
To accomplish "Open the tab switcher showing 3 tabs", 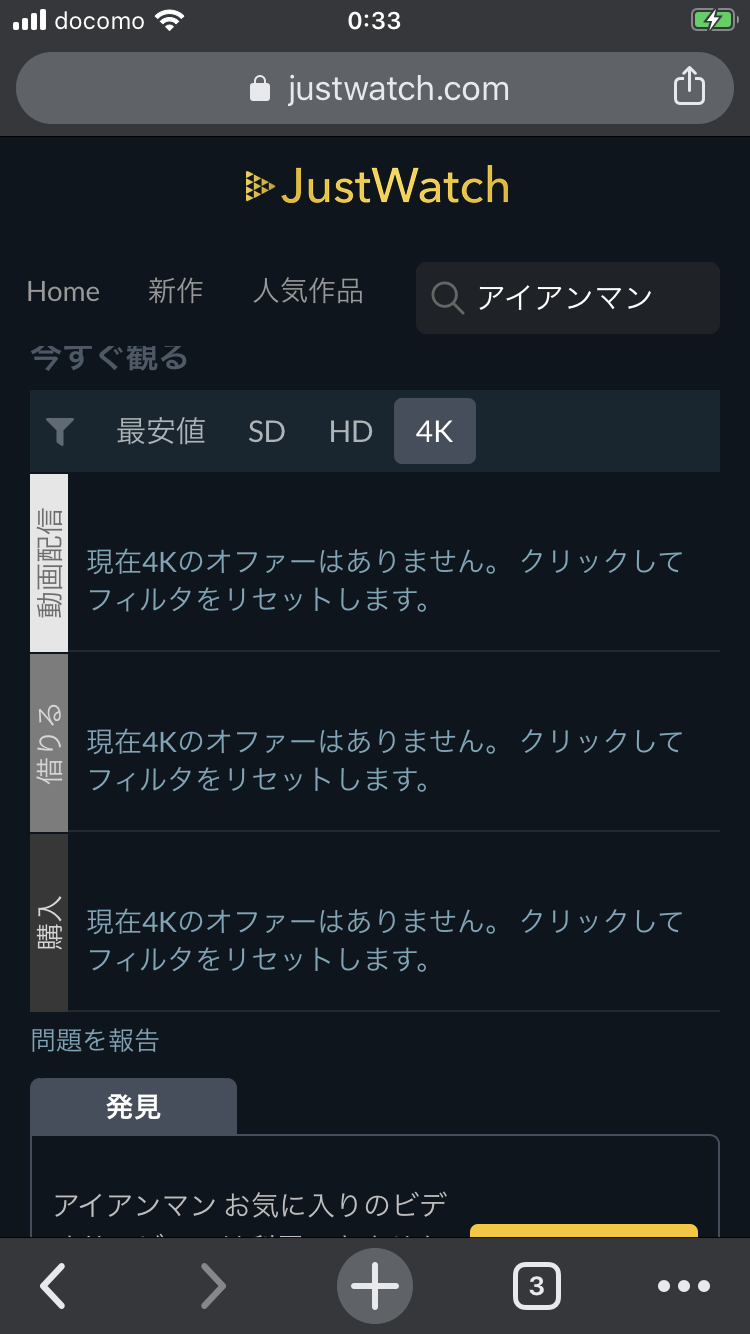I will (536, 1286).
